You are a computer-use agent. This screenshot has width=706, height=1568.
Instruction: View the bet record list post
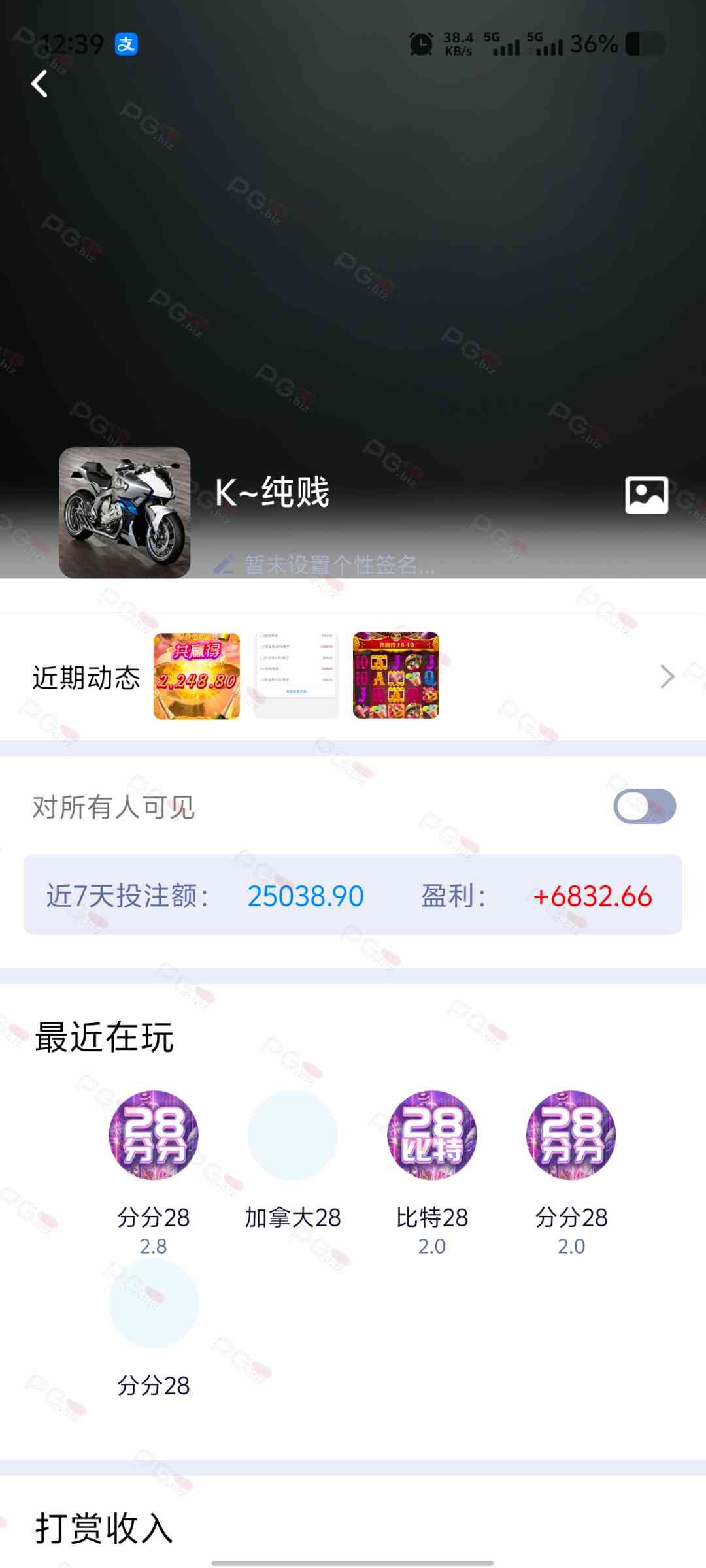(296, 676)
